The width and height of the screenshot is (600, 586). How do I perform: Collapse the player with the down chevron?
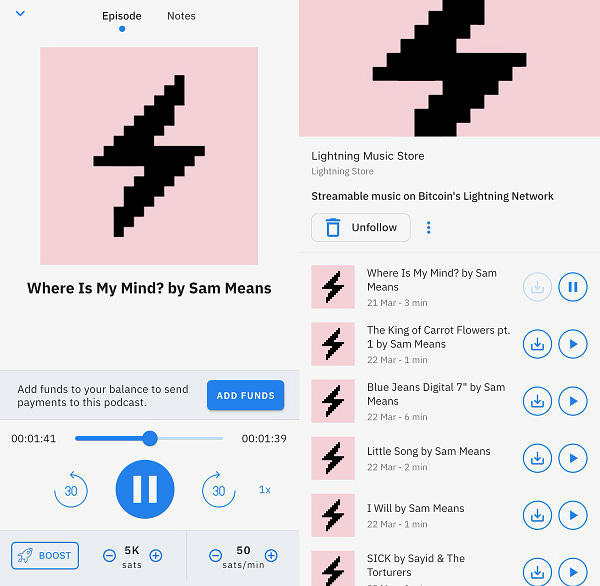pyautogui.click(x=20, y=14)
